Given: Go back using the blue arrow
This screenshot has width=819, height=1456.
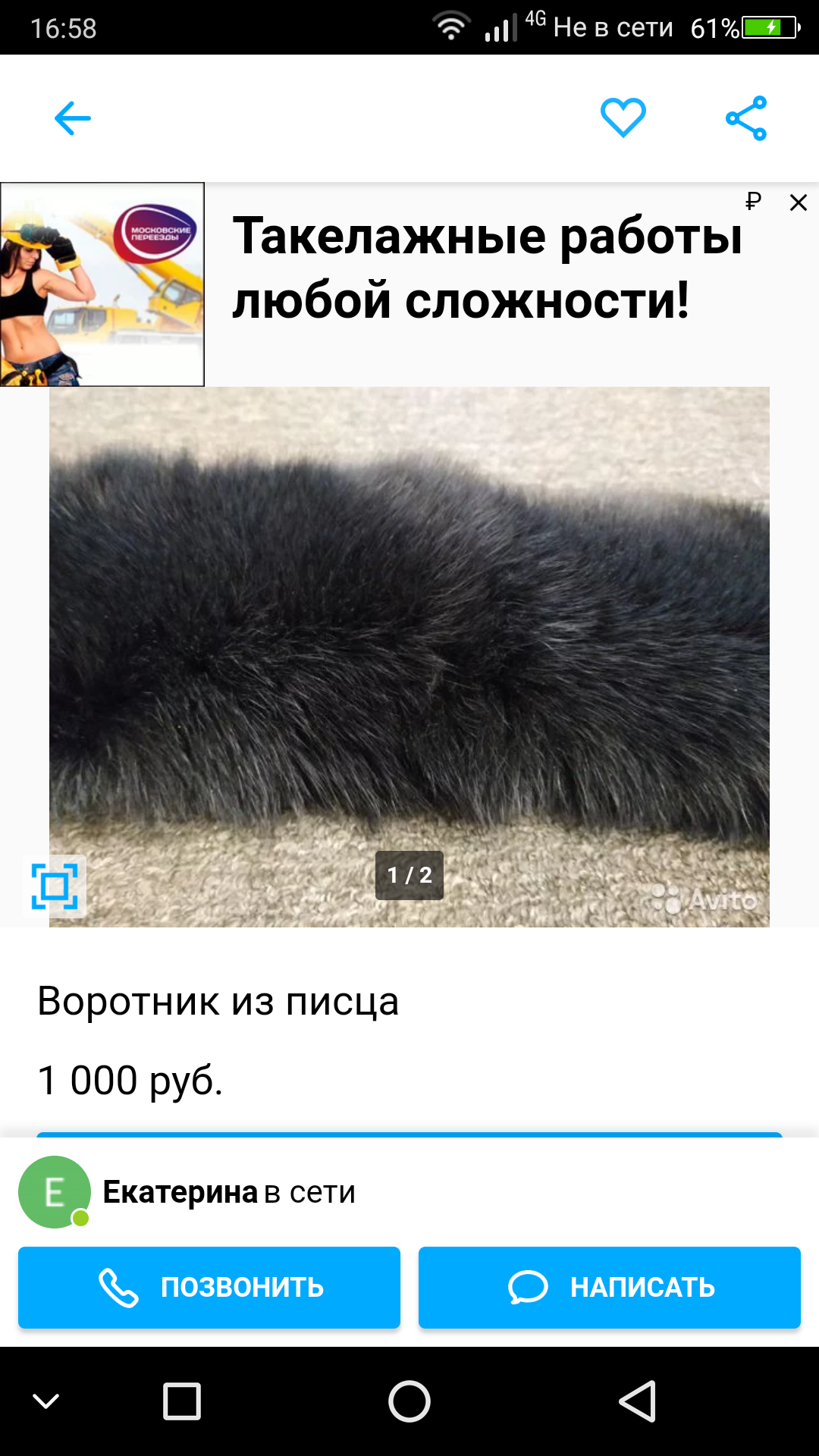Looking at the screenshot, I should pos(73,118).
